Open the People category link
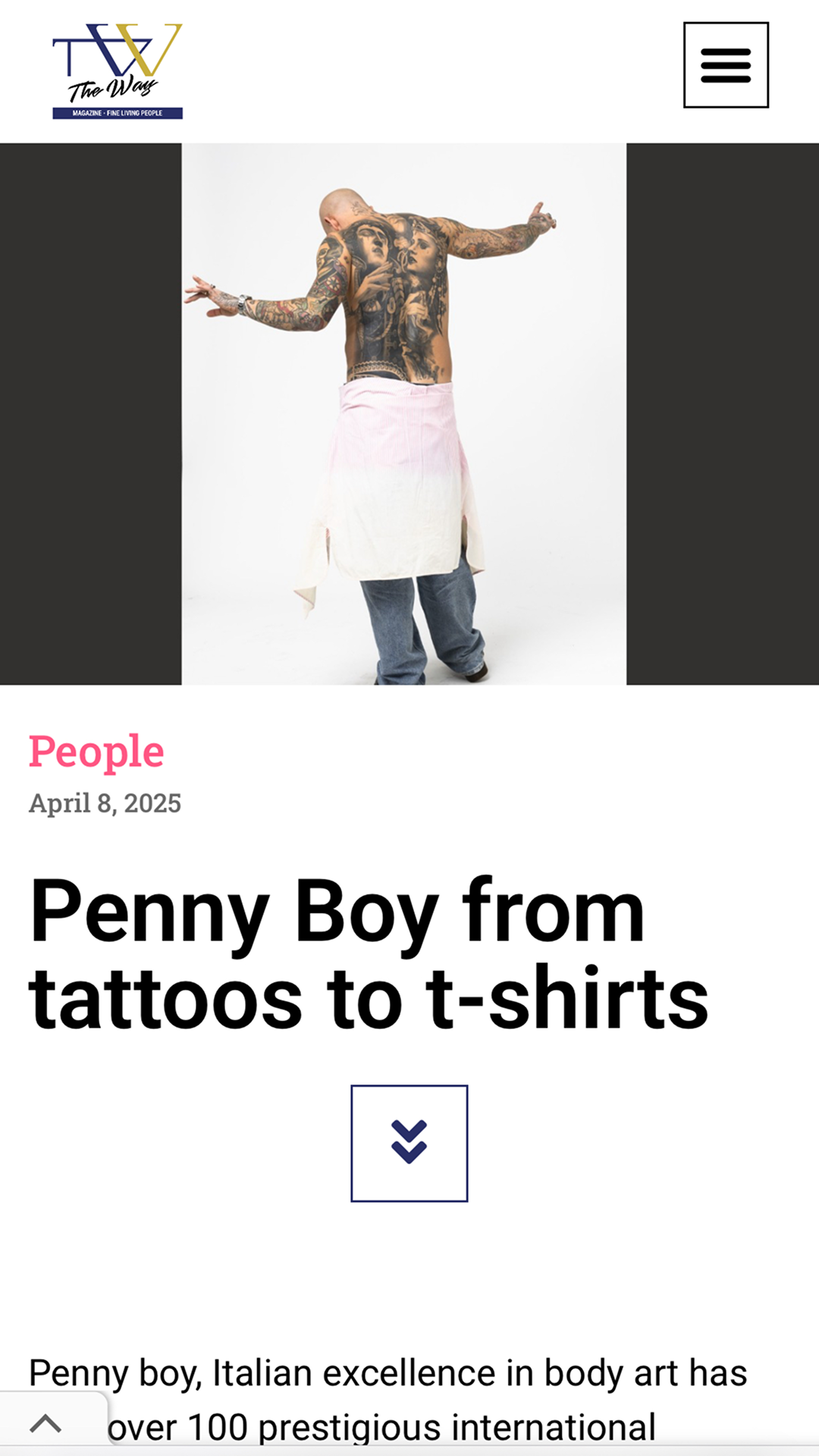819x1456 pixels. [96, 752]
